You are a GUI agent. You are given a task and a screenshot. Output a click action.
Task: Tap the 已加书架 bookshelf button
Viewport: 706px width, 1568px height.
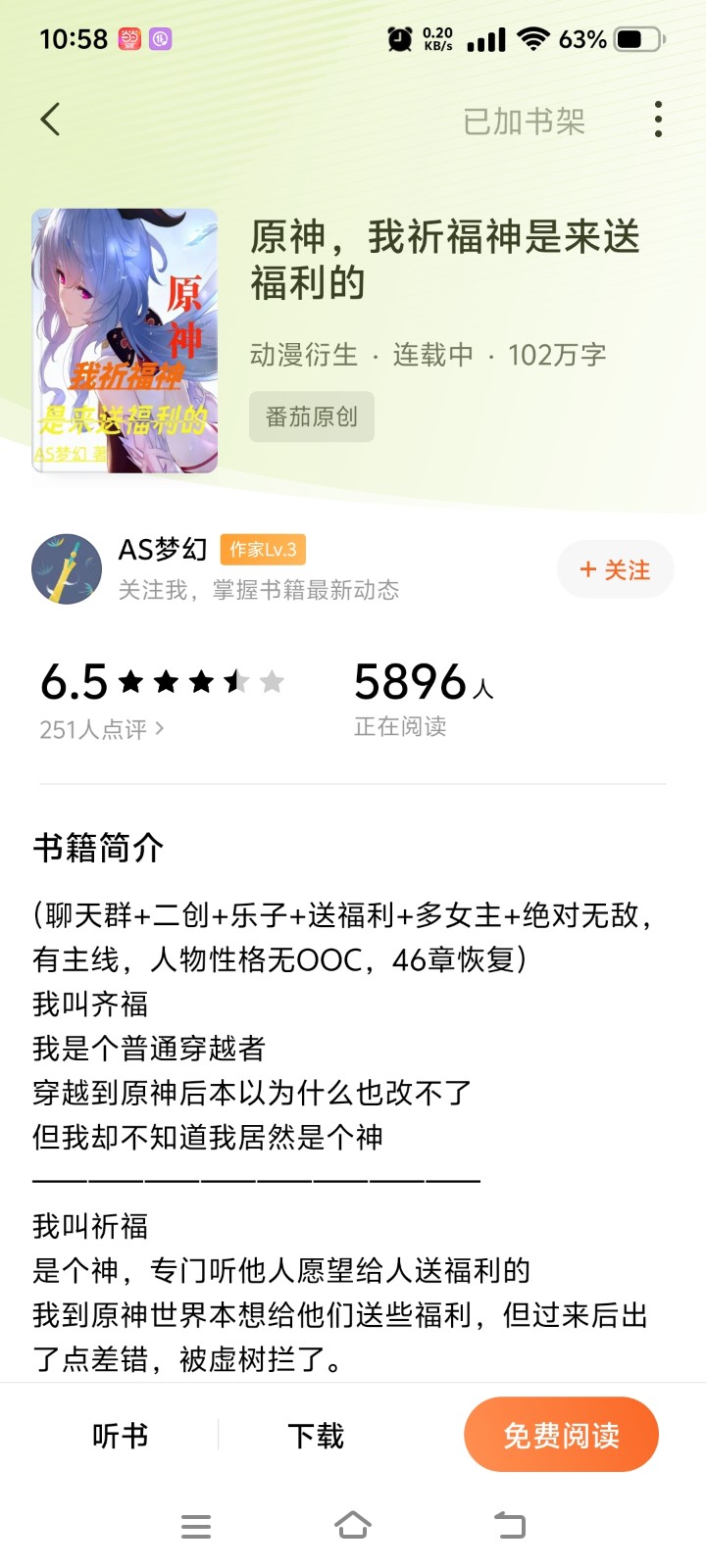(524, 122)
